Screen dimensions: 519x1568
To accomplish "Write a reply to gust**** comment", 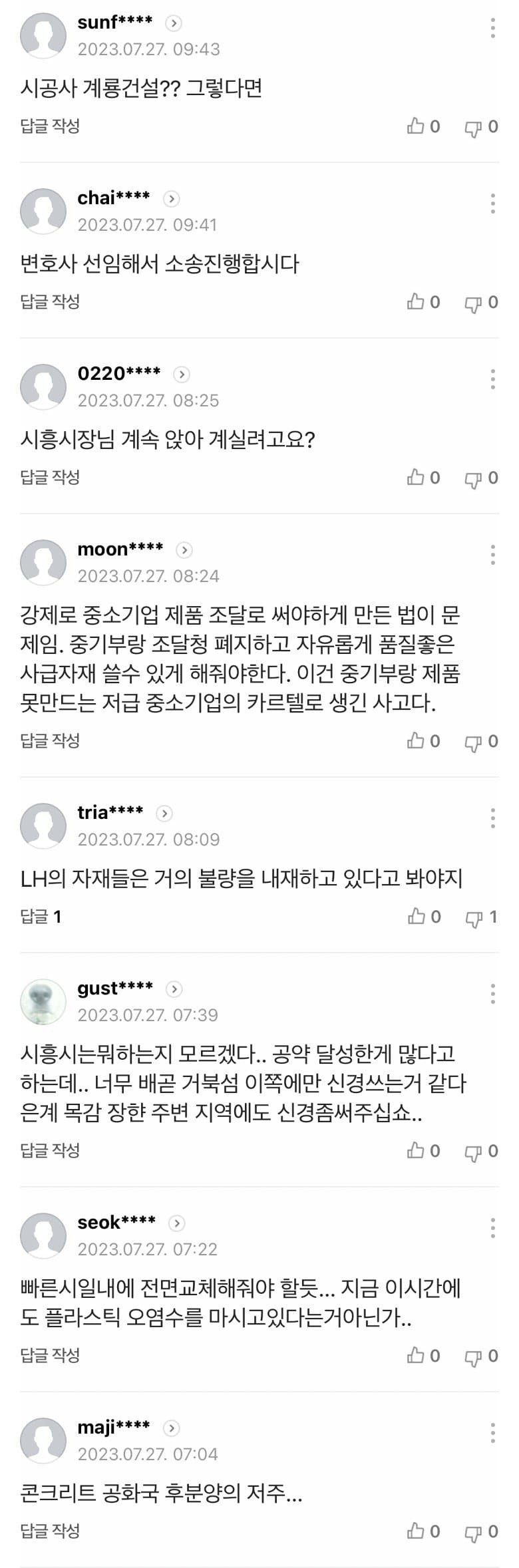I will tap(50, 1150).
